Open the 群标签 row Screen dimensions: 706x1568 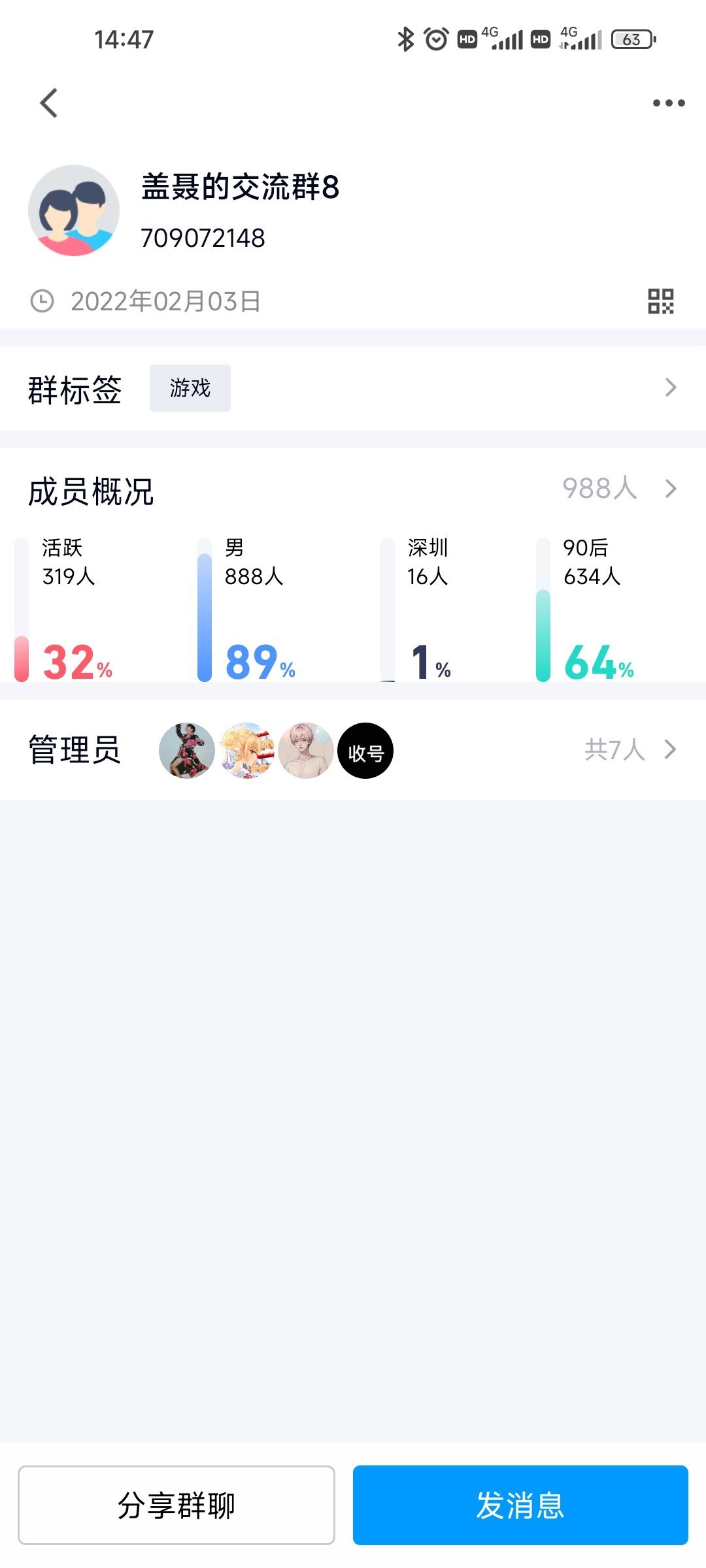[353, 388]
